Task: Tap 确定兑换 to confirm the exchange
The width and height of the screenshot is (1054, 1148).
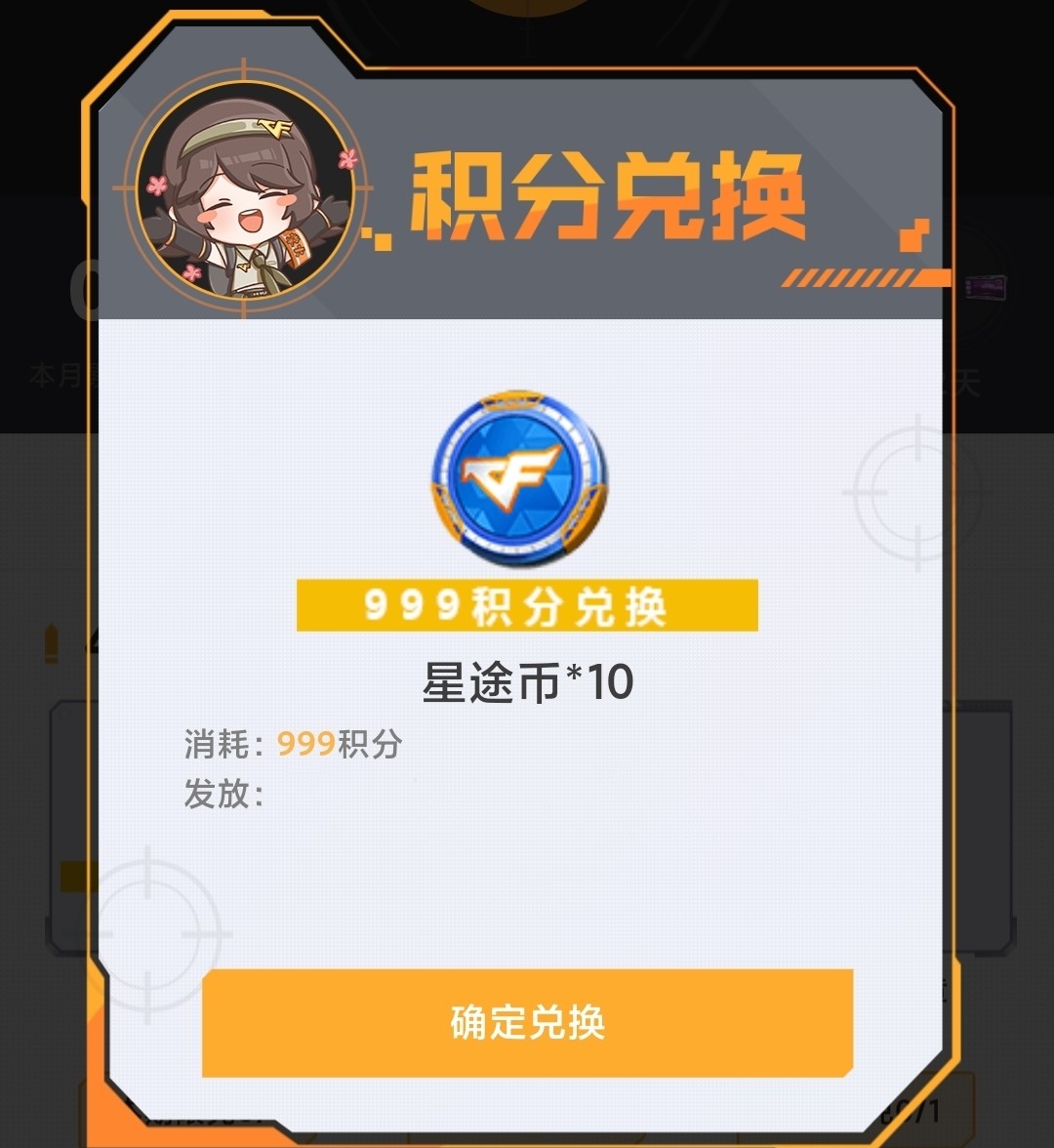Action: pyautogui.click(x=527, y=1022)
